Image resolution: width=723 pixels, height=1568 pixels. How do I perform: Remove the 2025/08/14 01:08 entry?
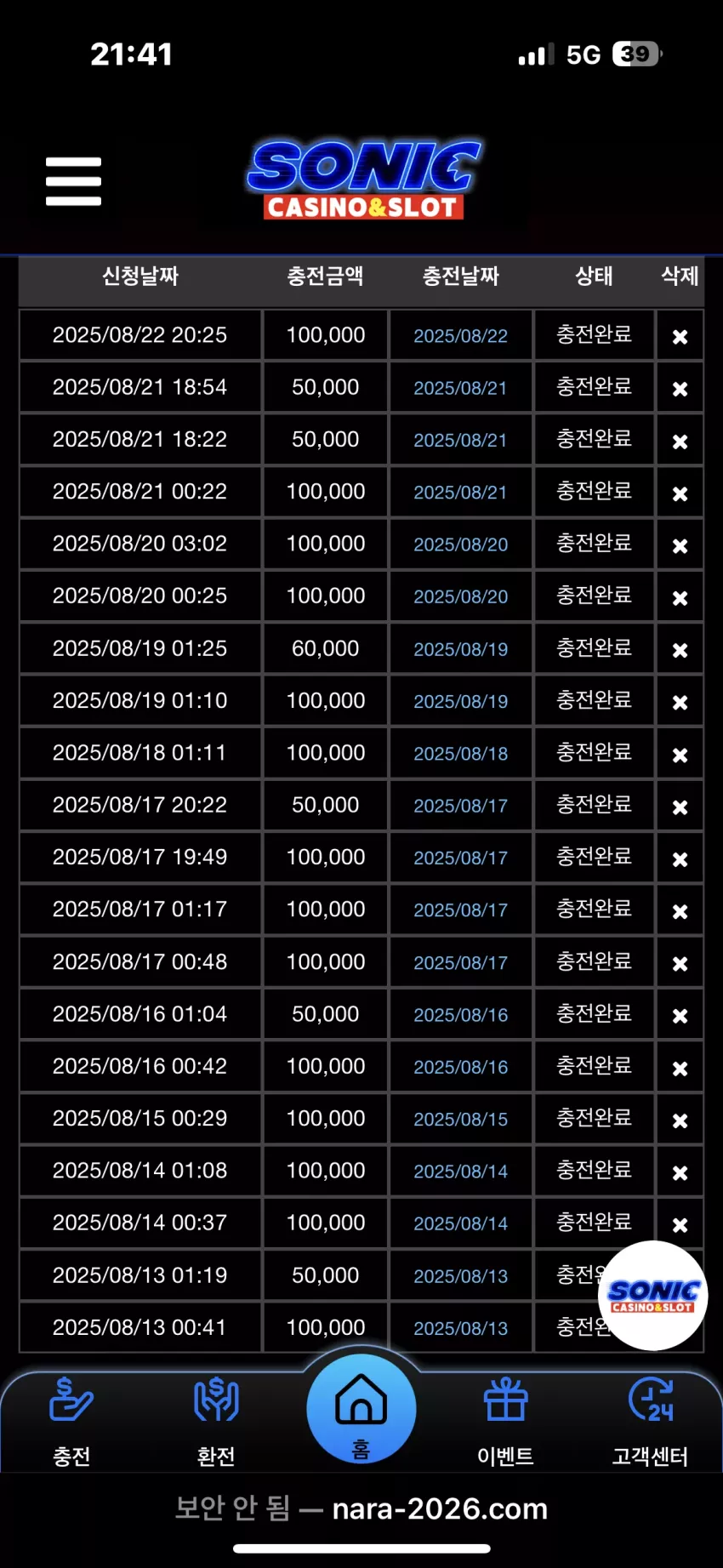coord(680,1172)
